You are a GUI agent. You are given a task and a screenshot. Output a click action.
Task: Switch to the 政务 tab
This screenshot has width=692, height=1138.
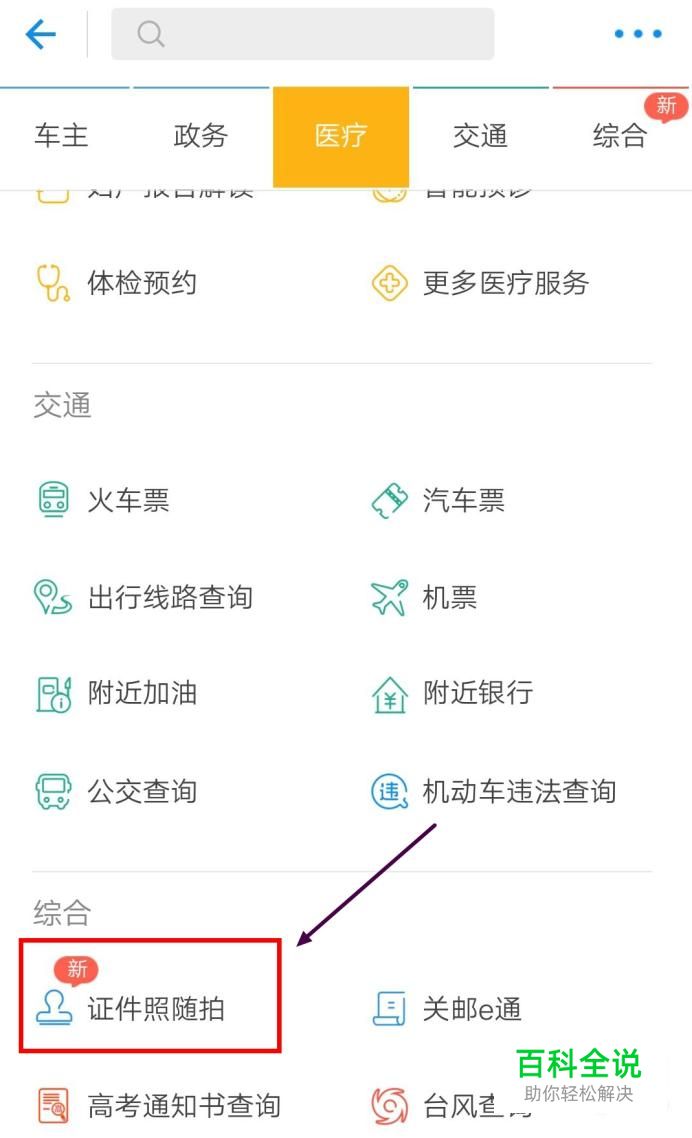pyautogui.click(x=201, y=137)
